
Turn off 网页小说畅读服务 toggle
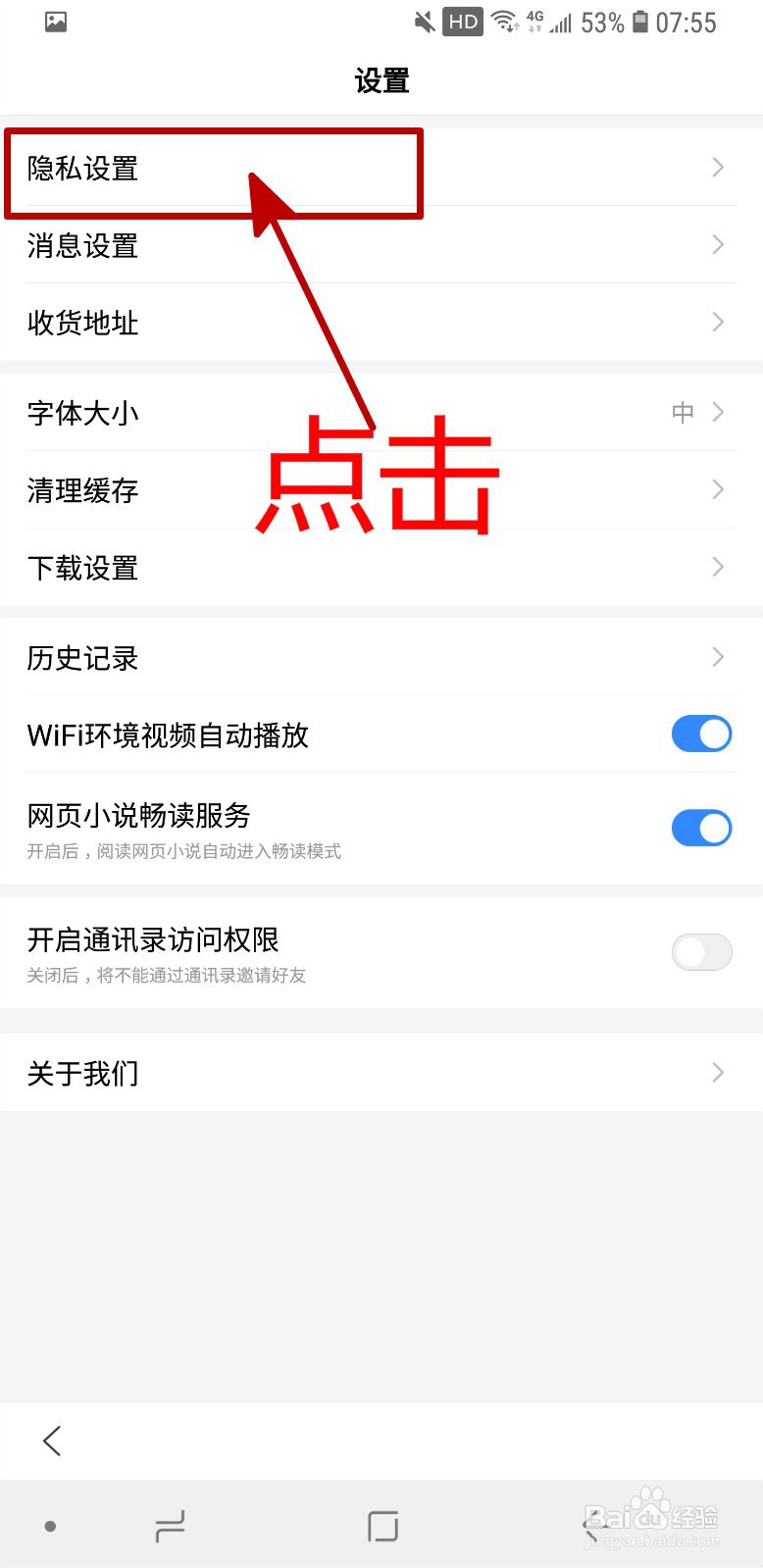[701, 828]
